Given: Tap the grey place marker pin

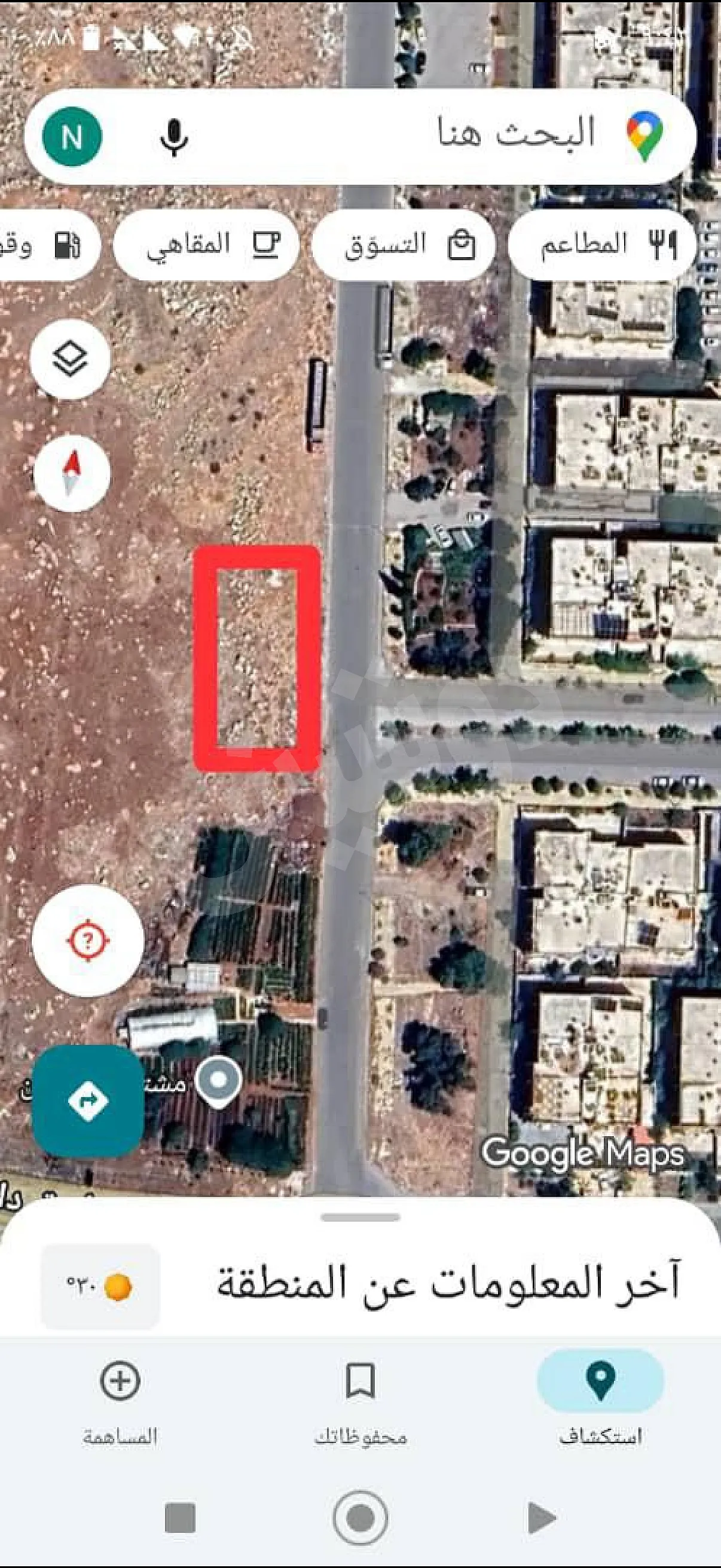Looking at the screenshot, I should pyautogui.click(x=219, y=1081).
